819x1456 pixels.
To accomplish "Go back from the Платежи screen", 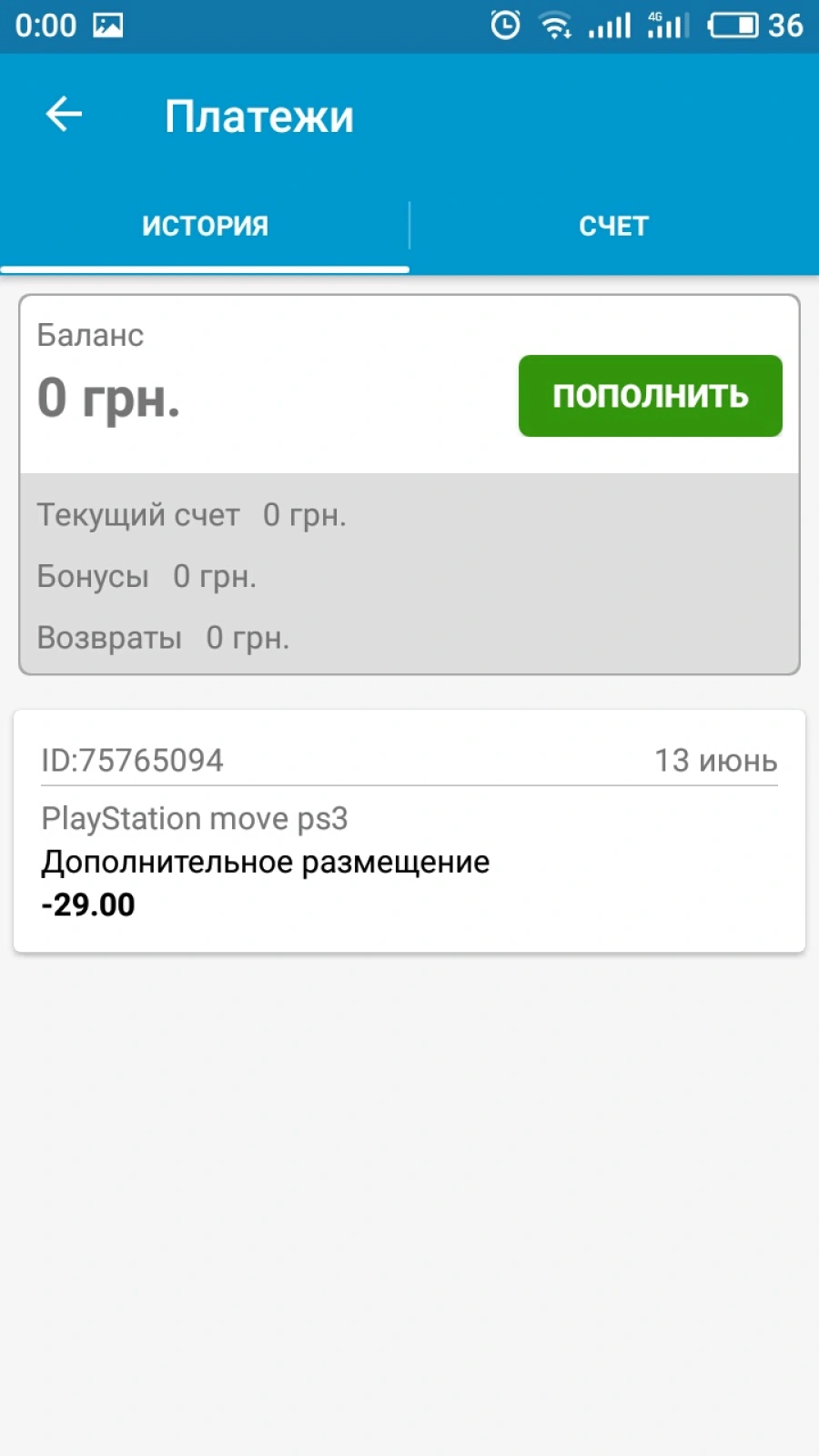I will 64,115.
